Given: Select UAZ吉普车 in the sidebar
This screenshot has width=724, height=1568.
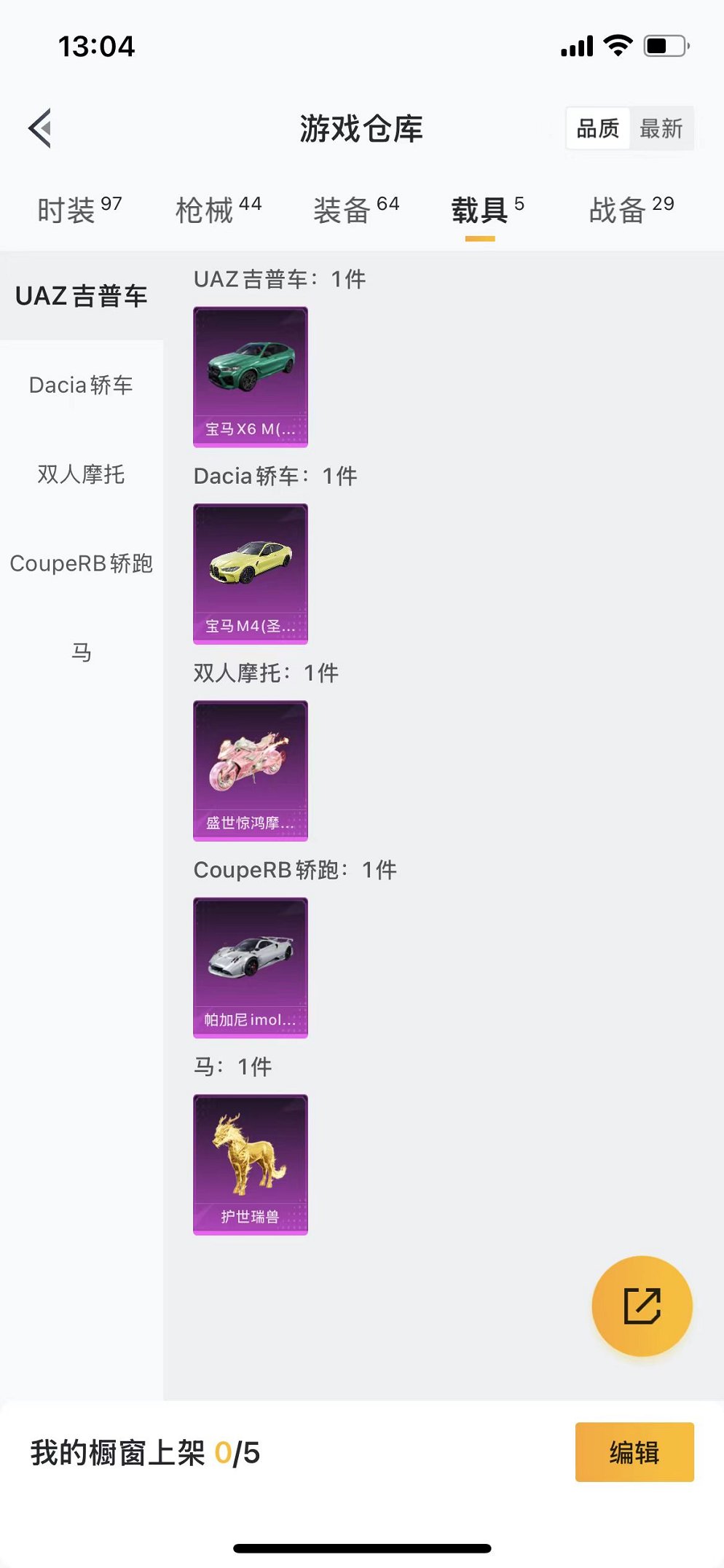Looking at the screenshot, I should (82, 296).
